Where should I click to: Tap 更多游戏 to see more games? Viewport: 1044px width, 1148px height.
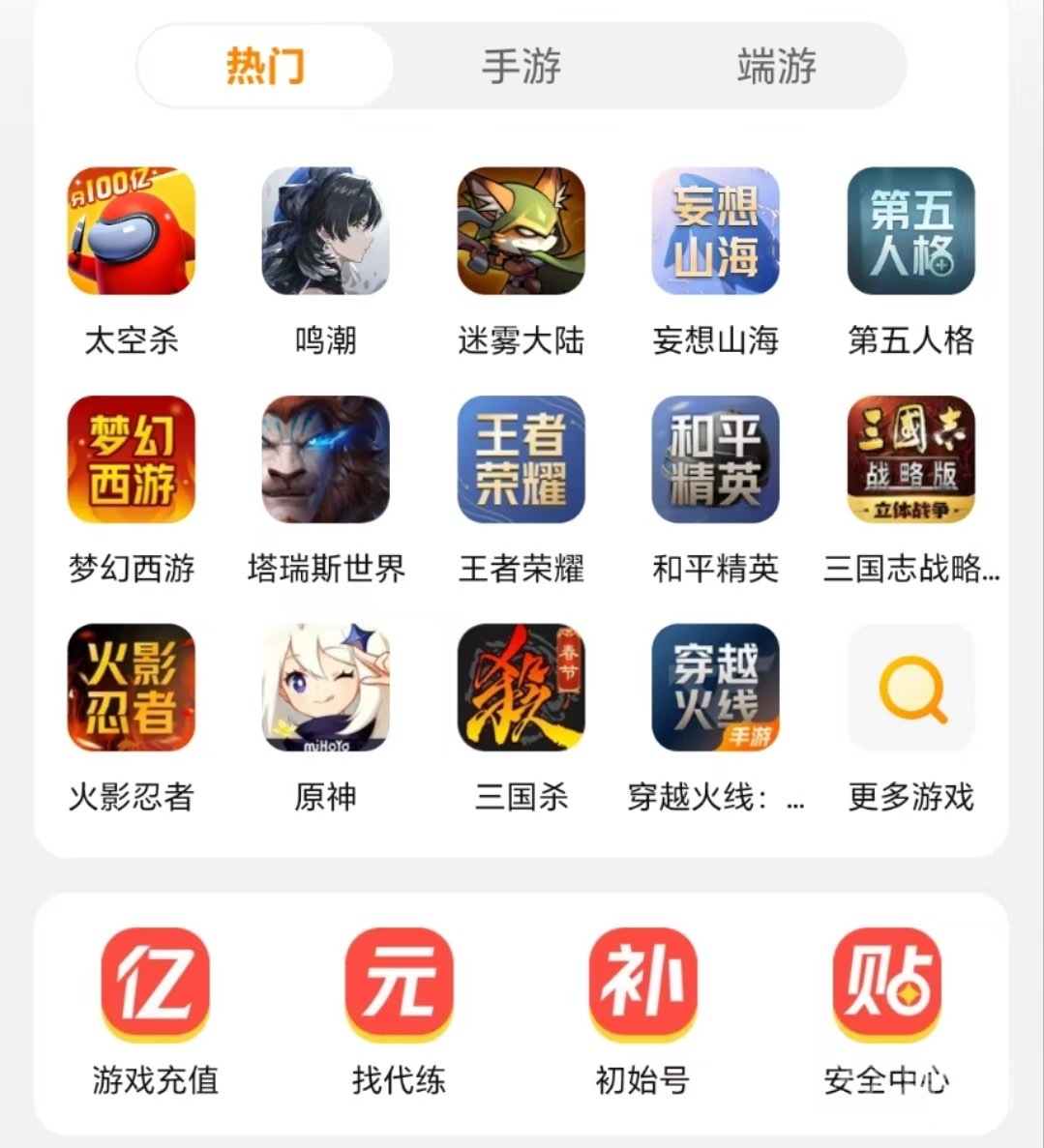coord(910,689)
